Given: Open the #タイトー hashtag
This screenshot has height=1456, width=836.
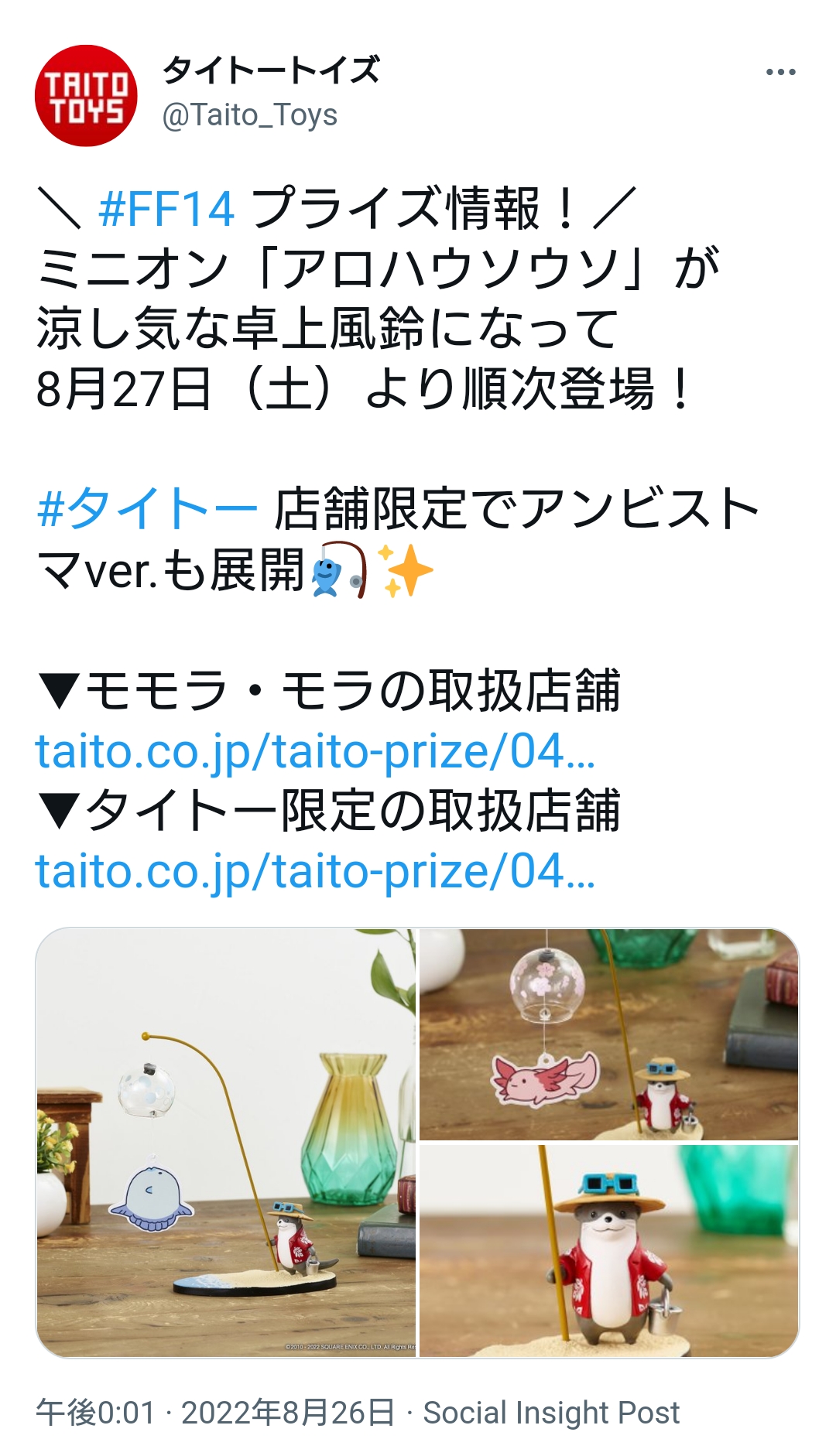Looking at the screenshot, I should [x=147, y=509].
